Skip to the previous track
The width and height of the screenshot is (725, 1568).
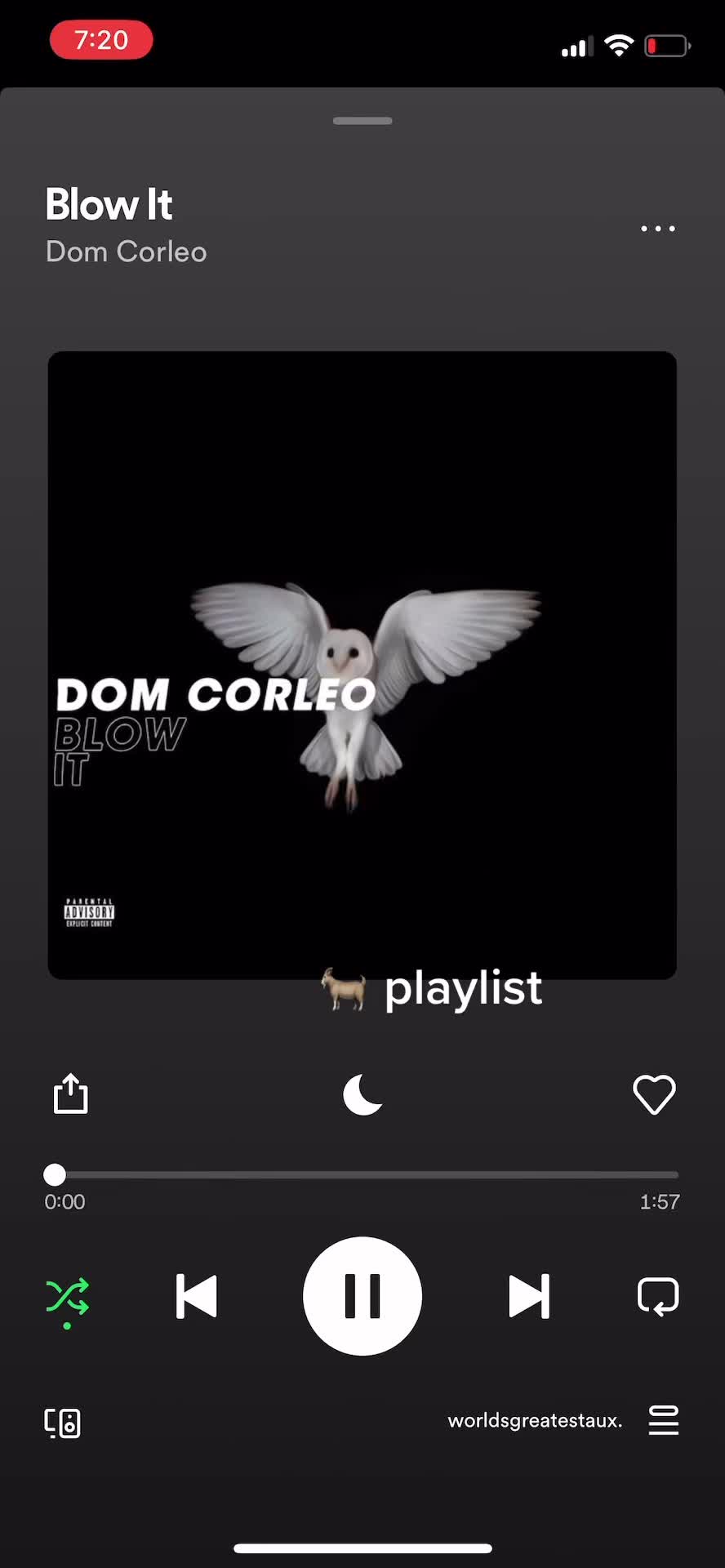pyautogui.click(x=197, y=1296)
